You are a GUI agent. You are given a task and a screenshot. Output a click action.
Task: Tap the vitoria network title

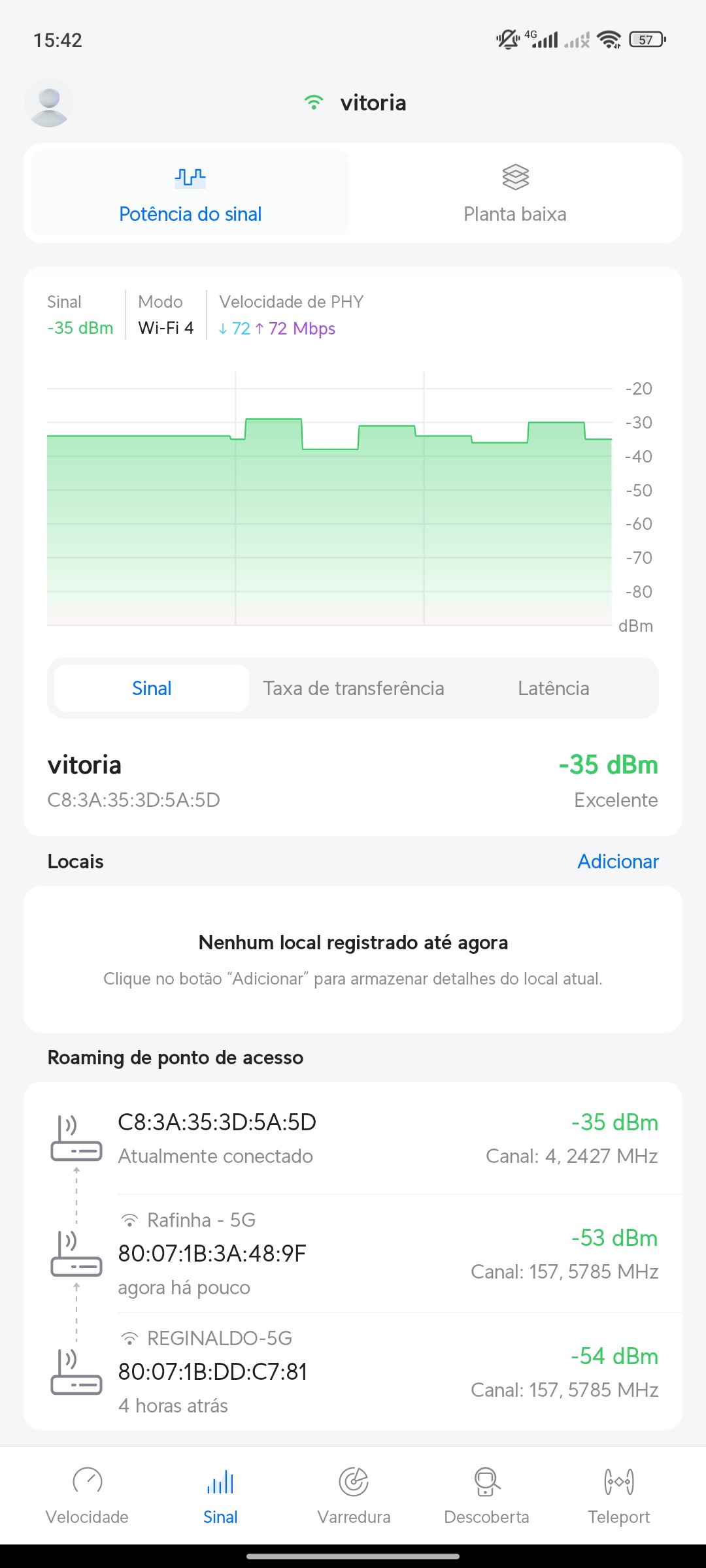point(373,103)
